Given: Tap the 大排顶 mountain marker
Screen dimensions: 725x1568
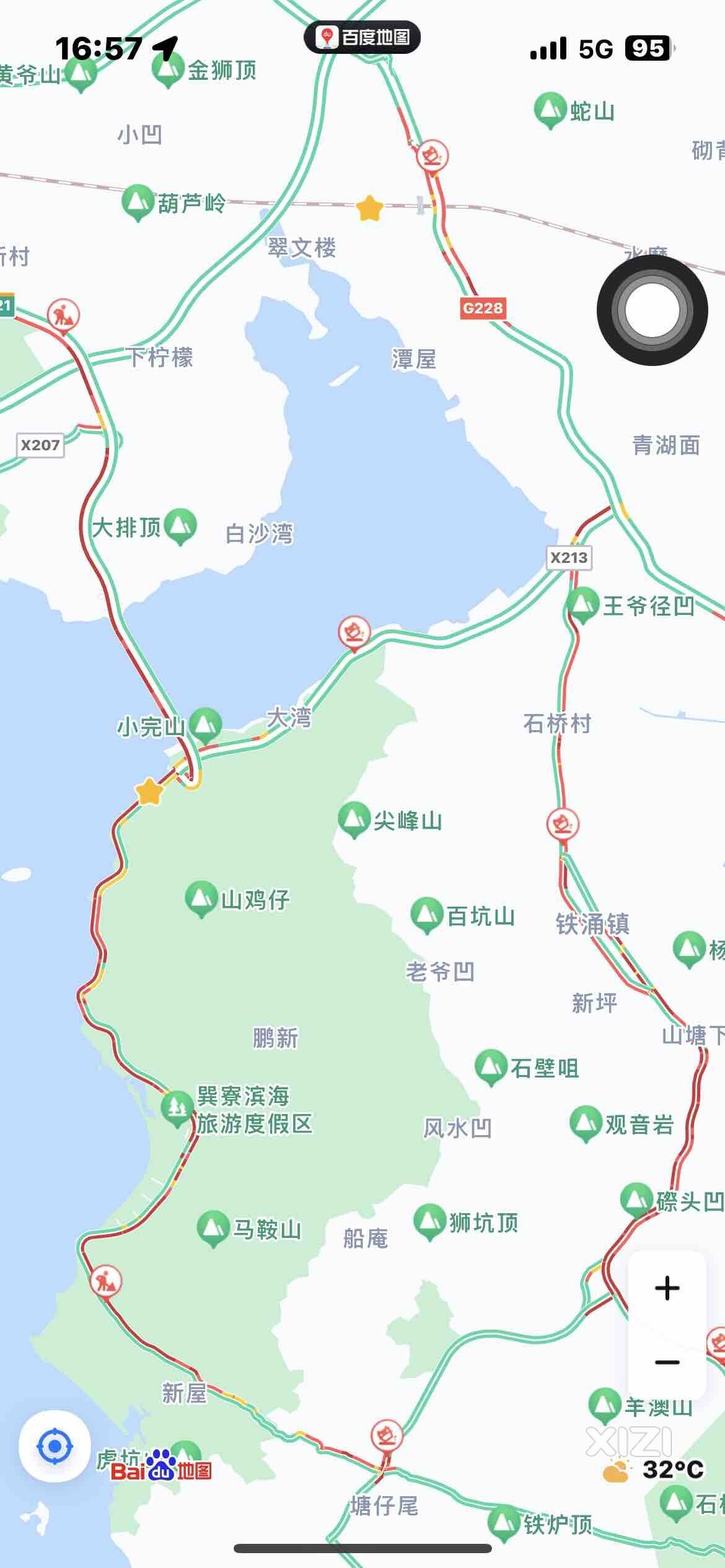Looking at the screenshot, I should [180, 526].
